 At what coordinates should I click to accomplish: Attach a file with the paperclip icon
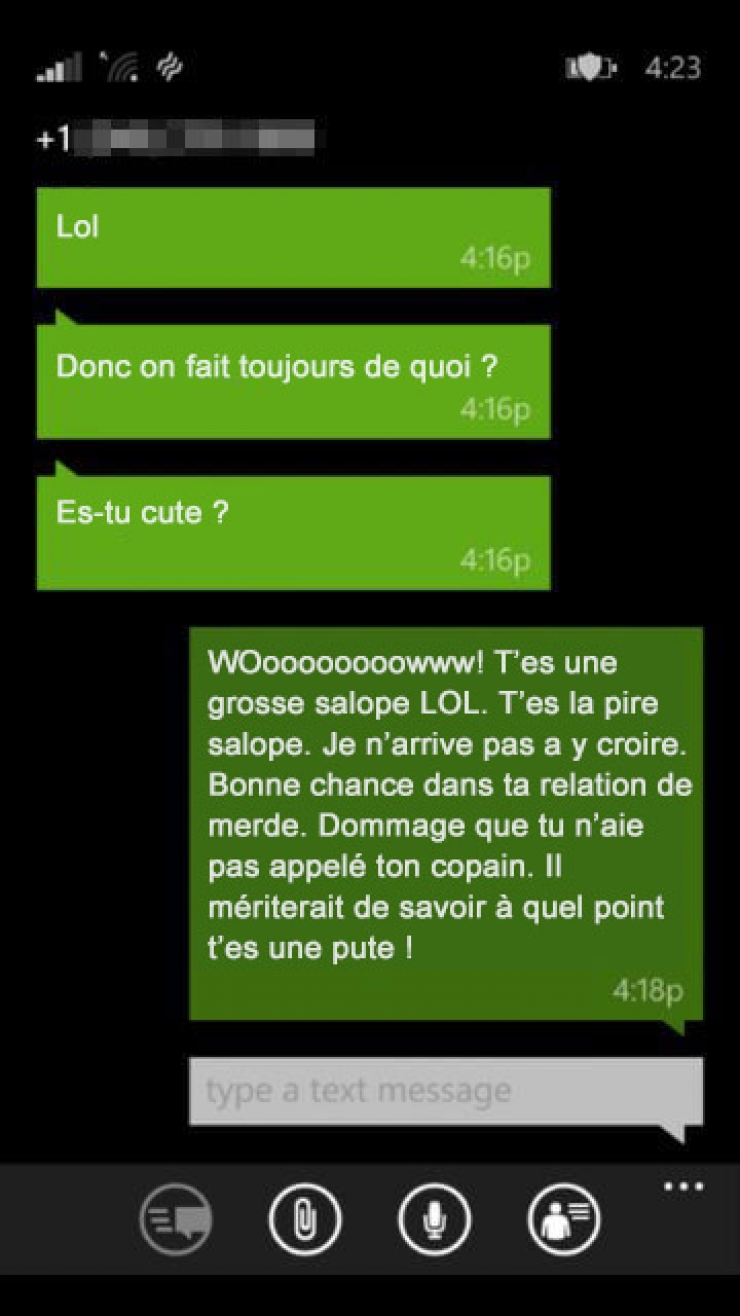coord(305,1218)
